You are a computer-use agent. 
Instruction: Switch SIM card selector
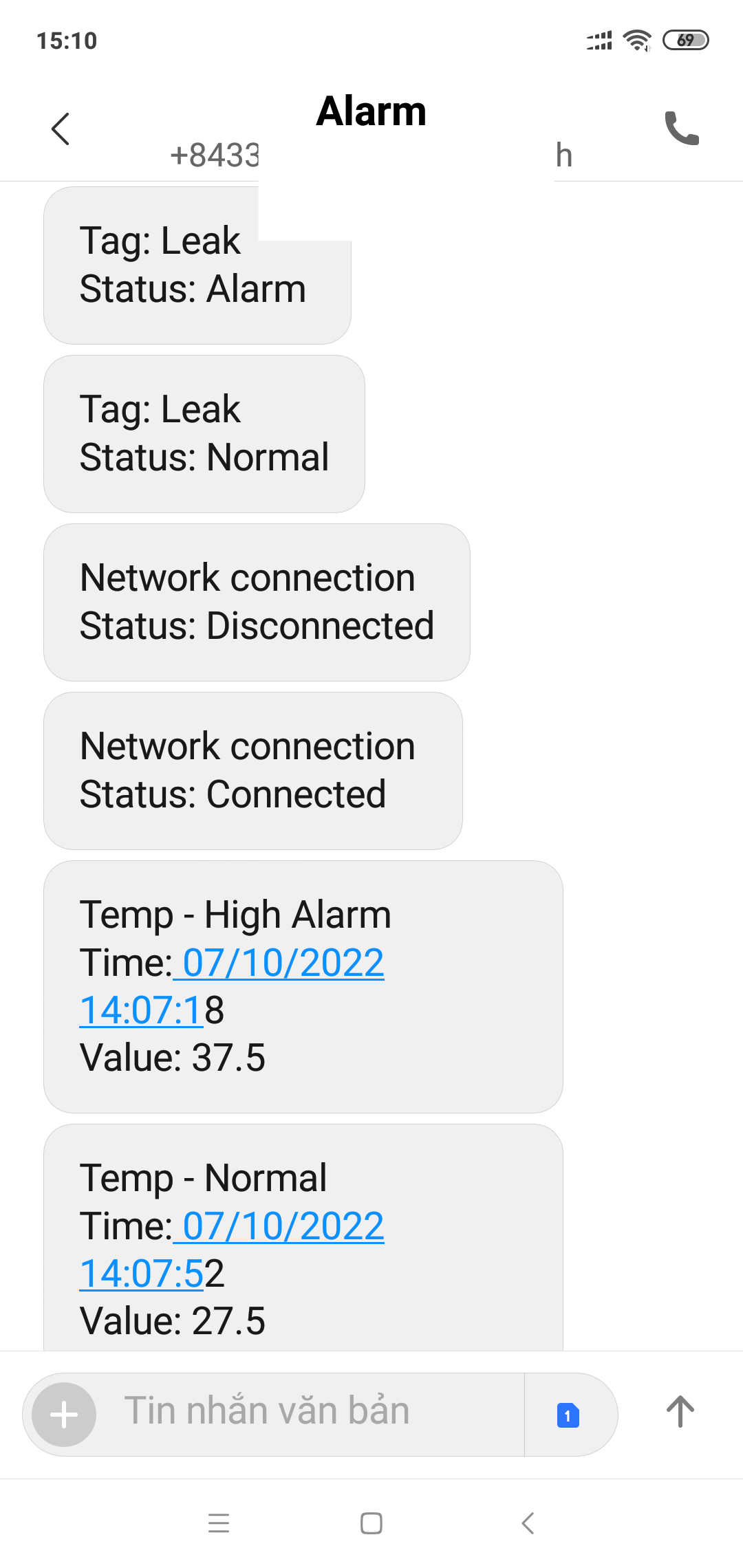pos(568,1415)
